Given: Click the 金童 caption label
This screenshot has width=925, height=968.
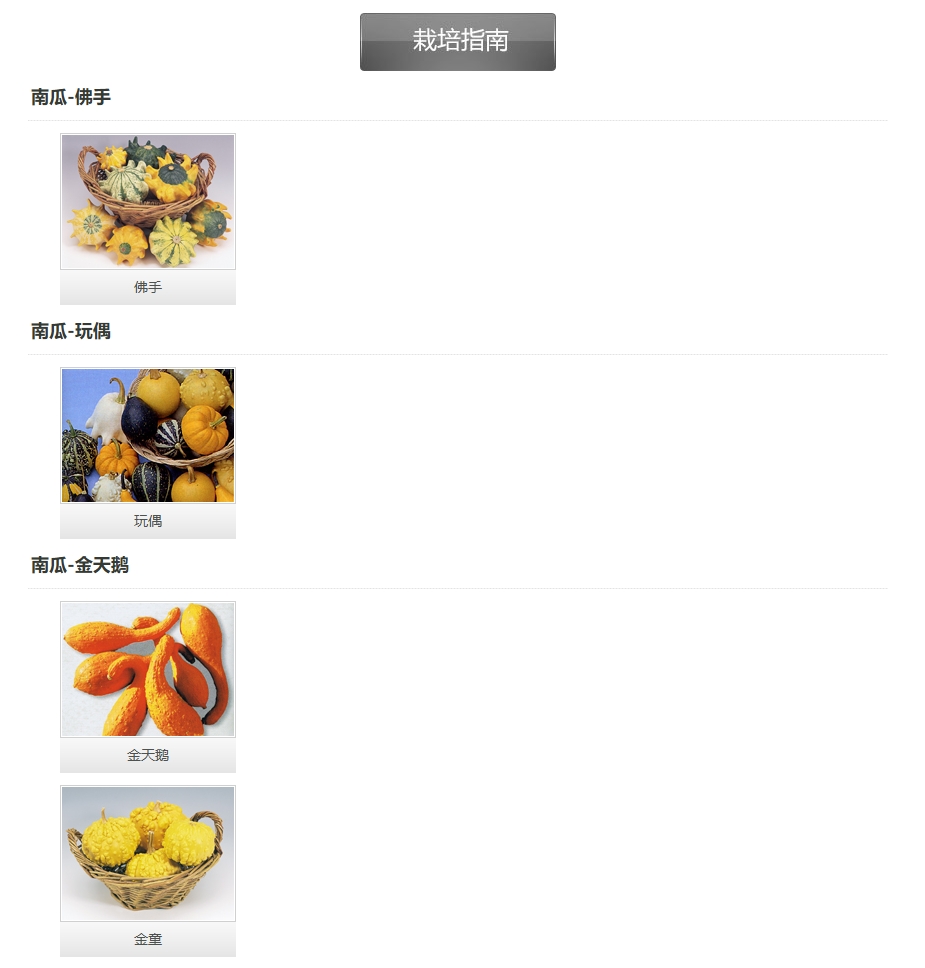Looking at the screenshot, I should pos(148,939).
